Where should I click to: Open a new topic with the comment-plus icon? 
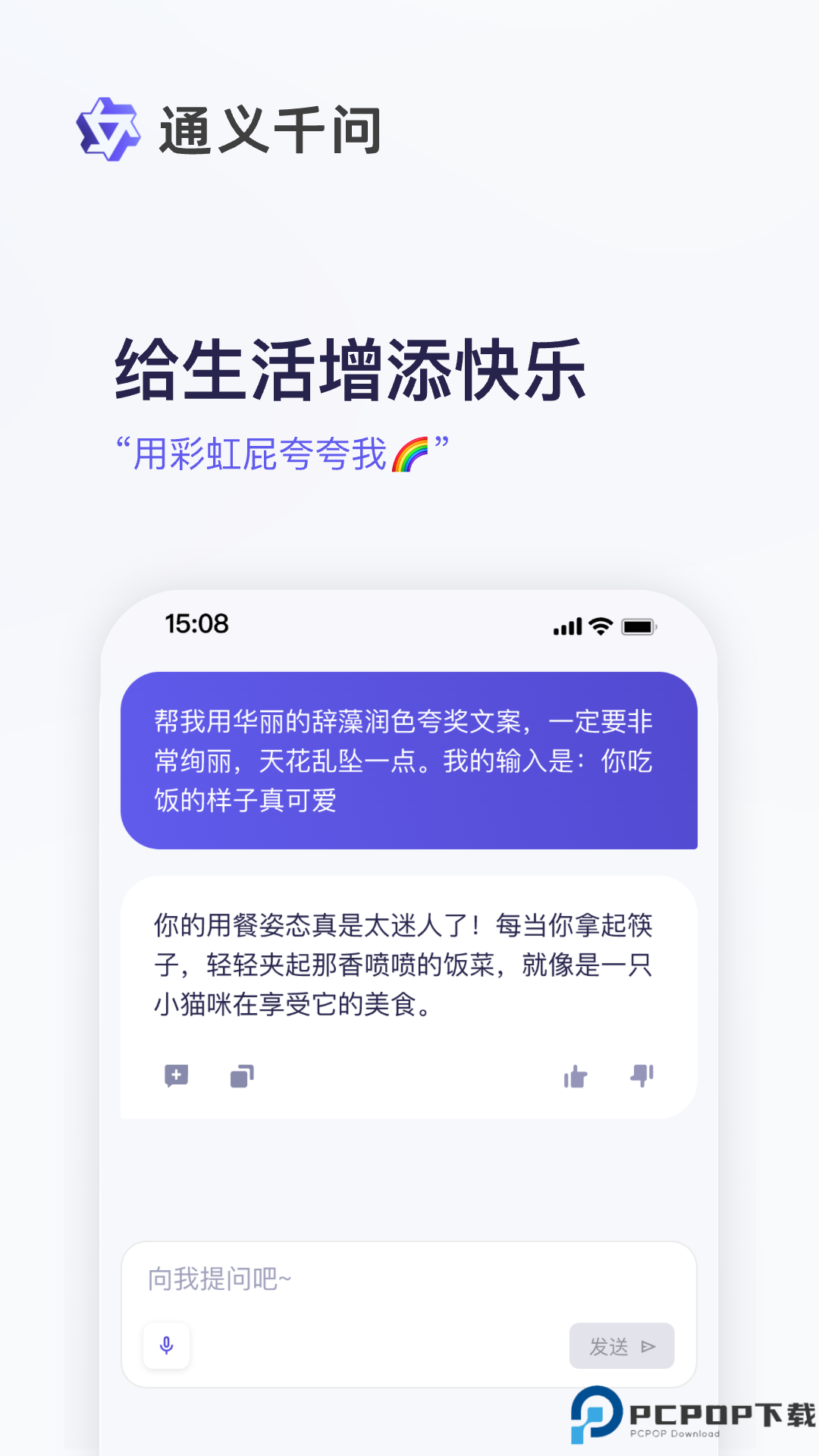pyautogui.click(x=177, y=1076)
